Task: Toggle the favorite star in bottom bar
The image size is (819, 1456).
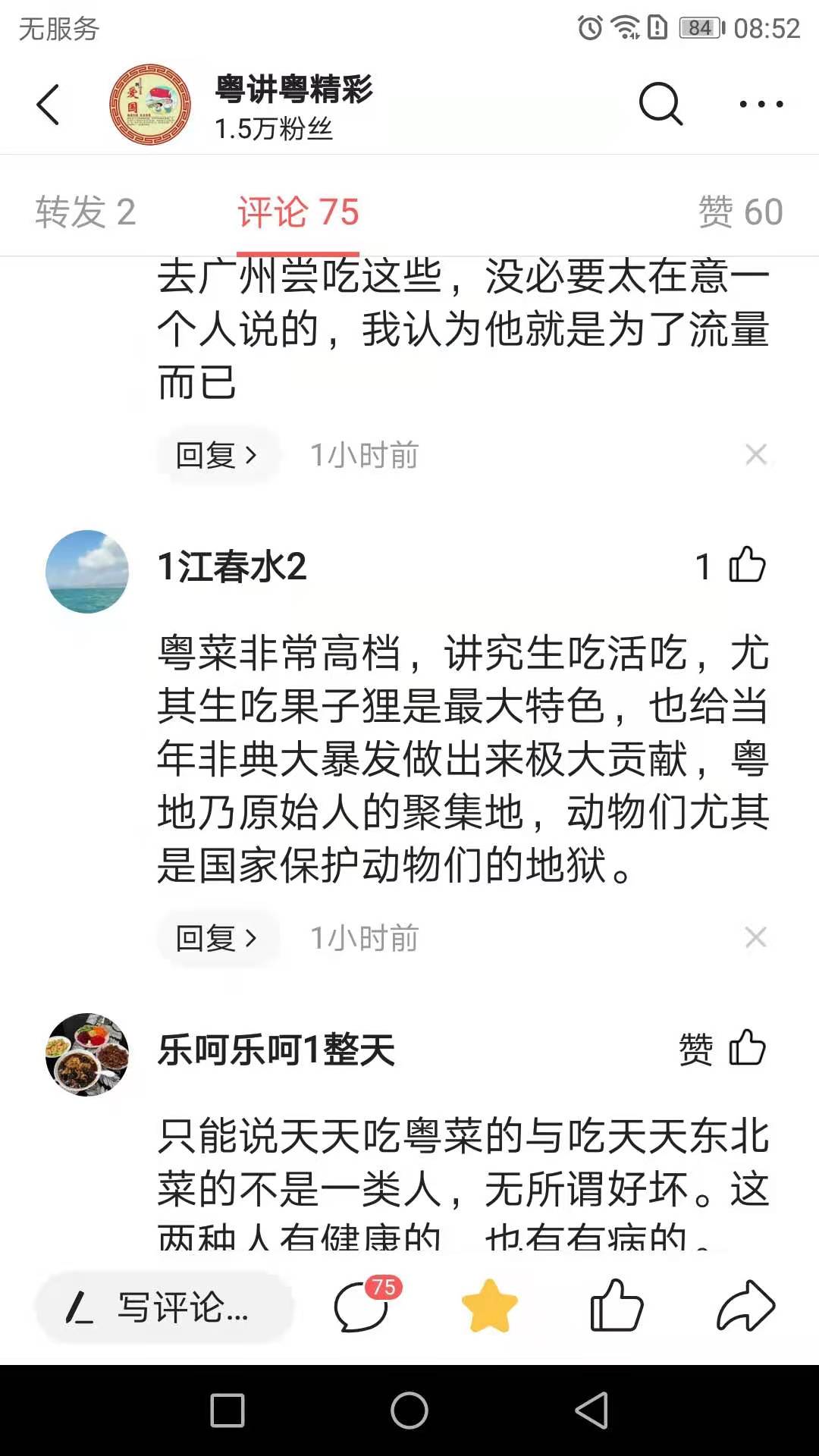Action: pos(489,1305)
